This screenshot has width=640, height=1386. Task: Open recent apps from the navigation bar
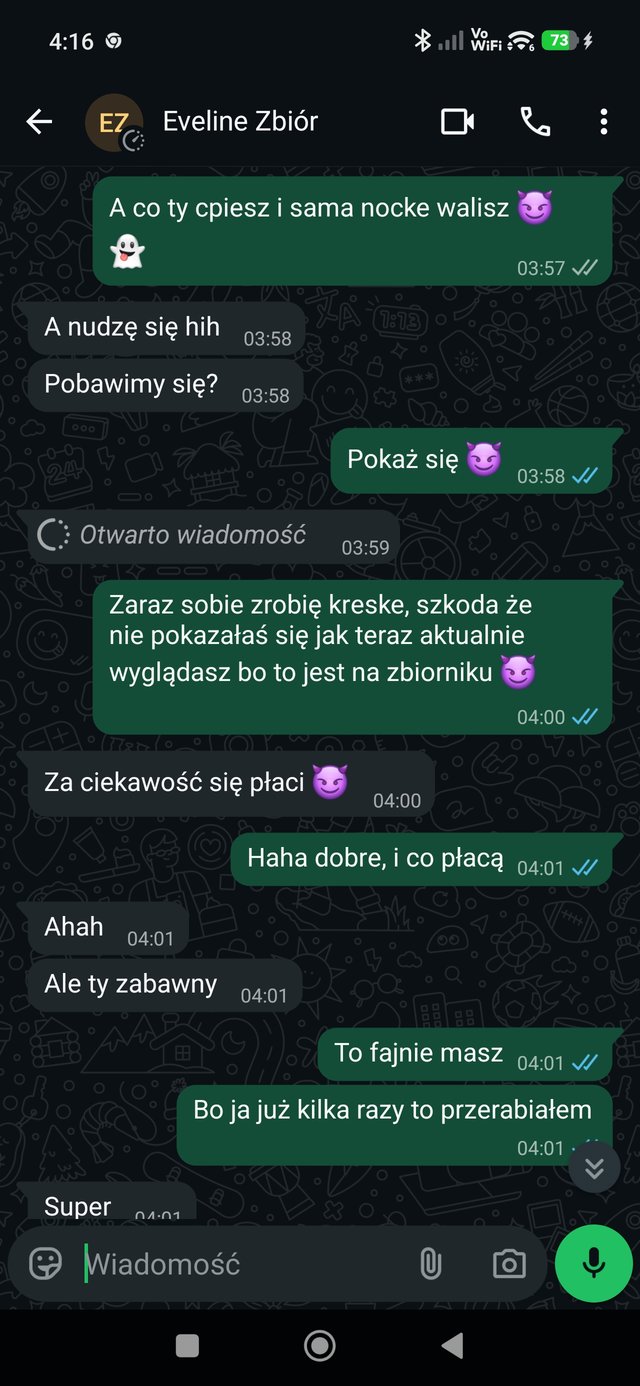pyautogui.click(x=187, y=1346)
